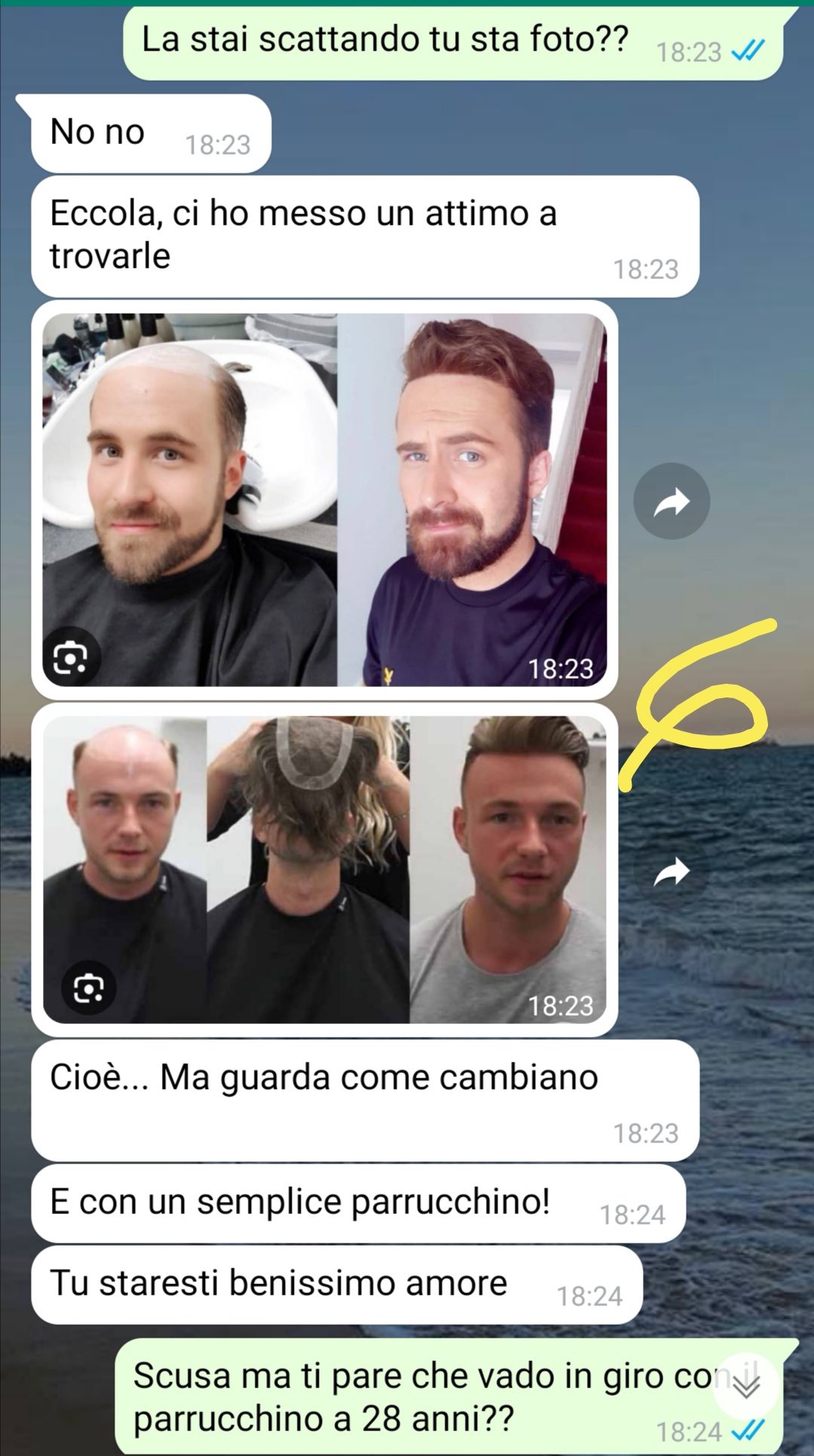Forward the three-panel hairpiece photo
The width and height of the screenshot is (814, 1456).
[x=672, y=872]
